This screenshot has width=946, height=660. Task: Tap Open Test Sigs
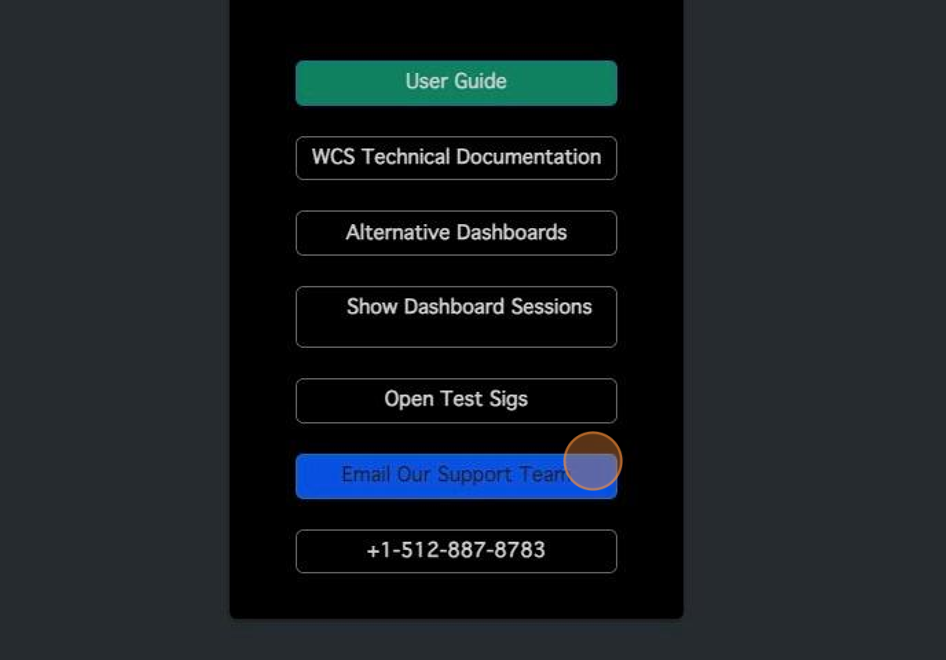click(x=456, y=400)
